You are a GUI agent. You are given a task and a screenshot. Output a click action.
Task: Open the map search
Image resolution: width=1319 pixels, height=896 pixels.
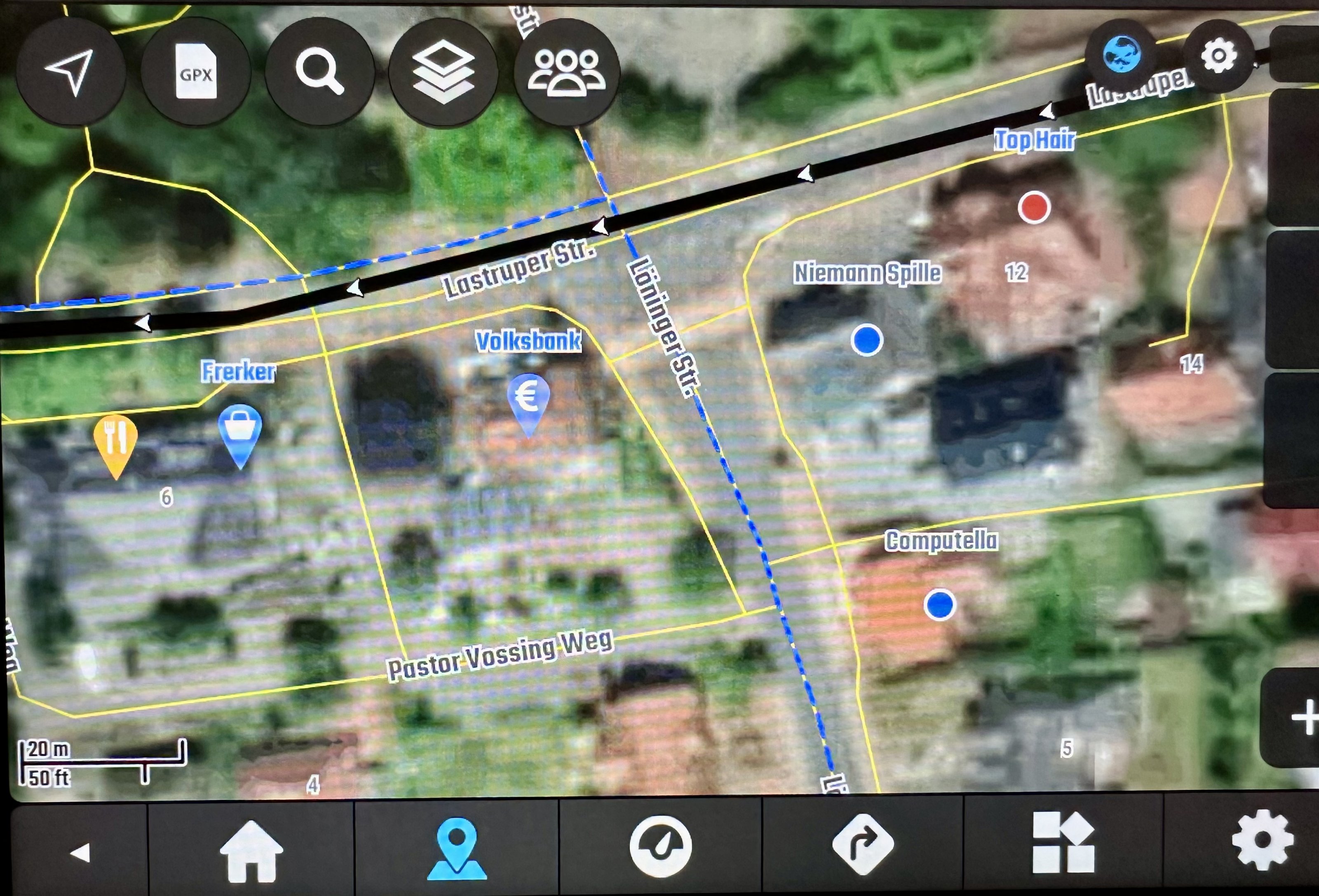(x=319, y=71)
